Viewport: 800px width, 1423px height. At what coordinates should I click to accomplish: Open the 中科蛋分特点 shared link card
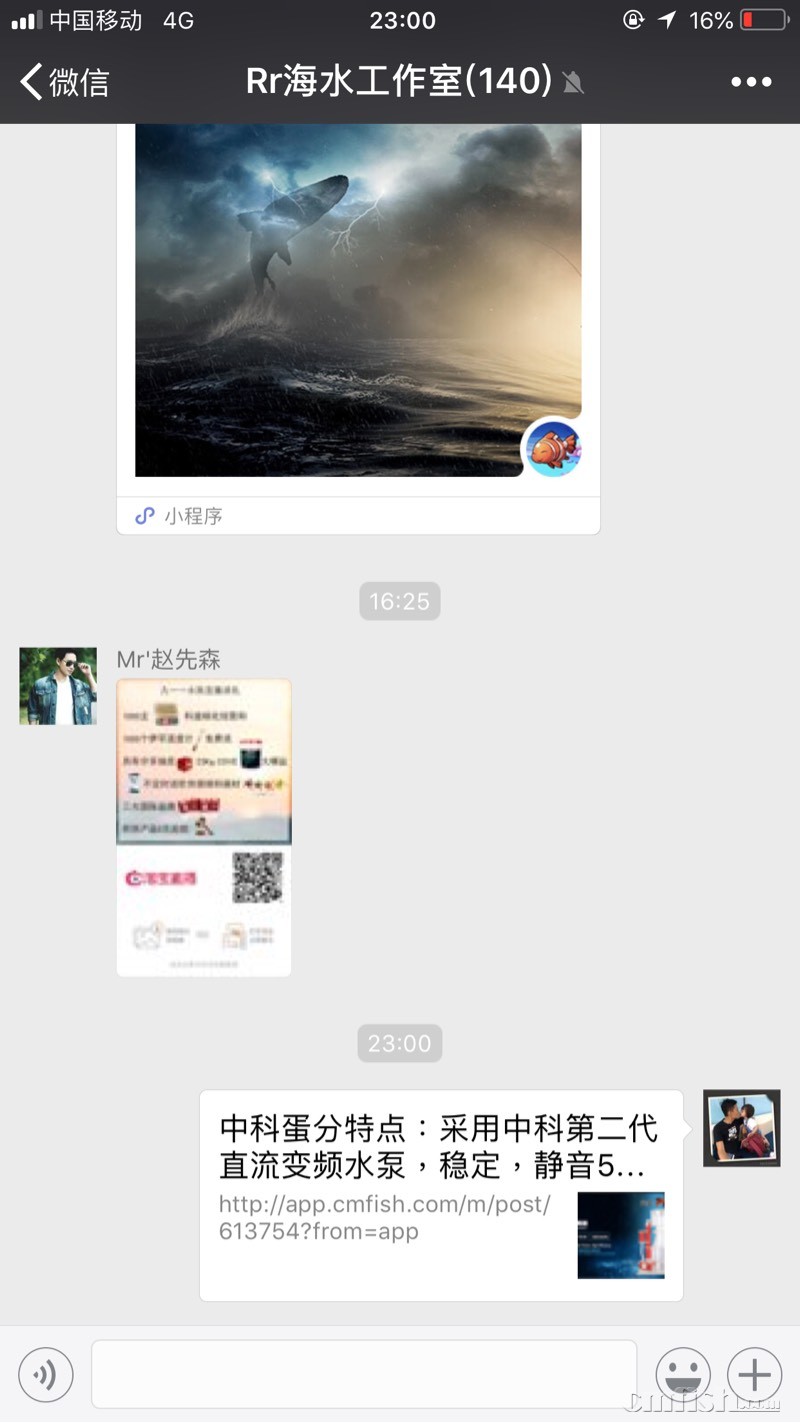pos(440,1195)
